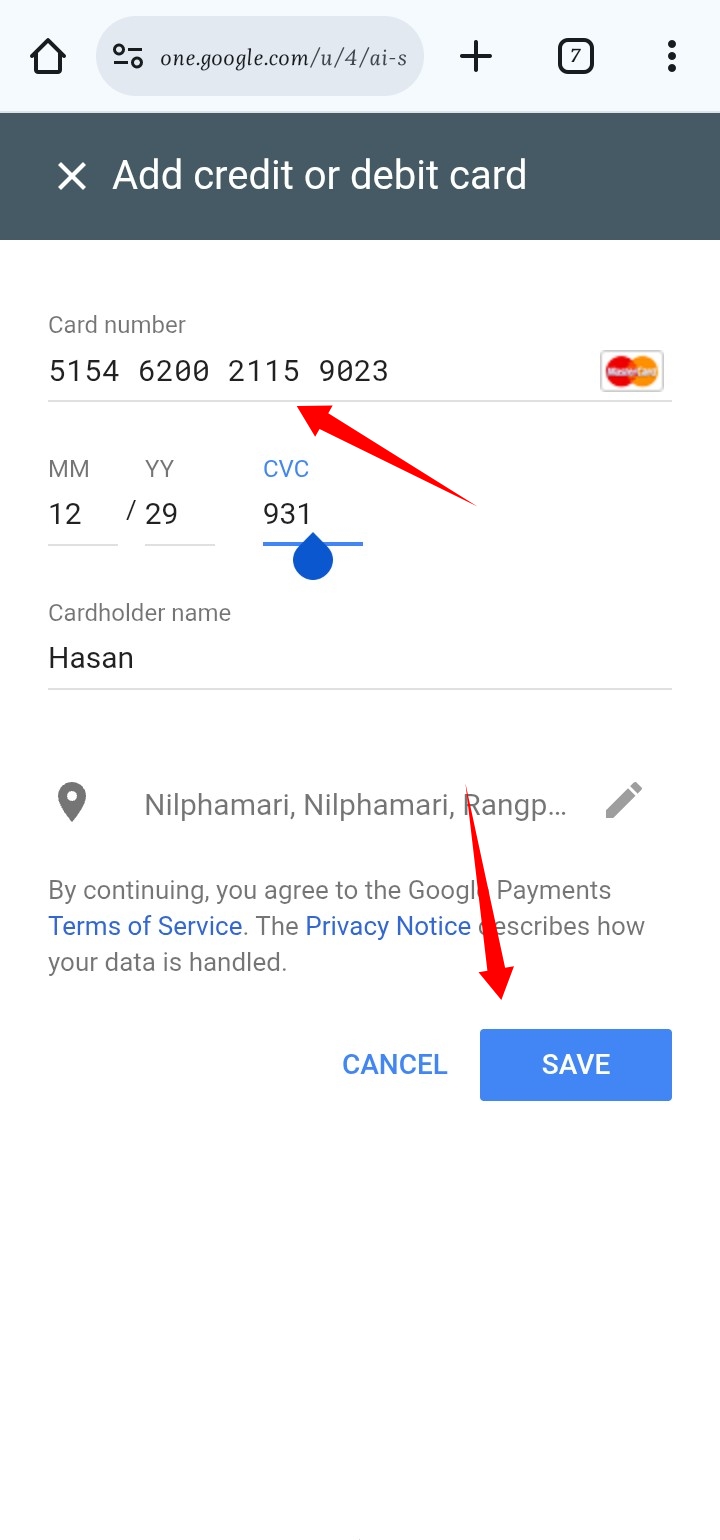Open the tab switcher showing 7 tabs
The height and width of the screenshot is (1540, 720).
tap(575, 57)
